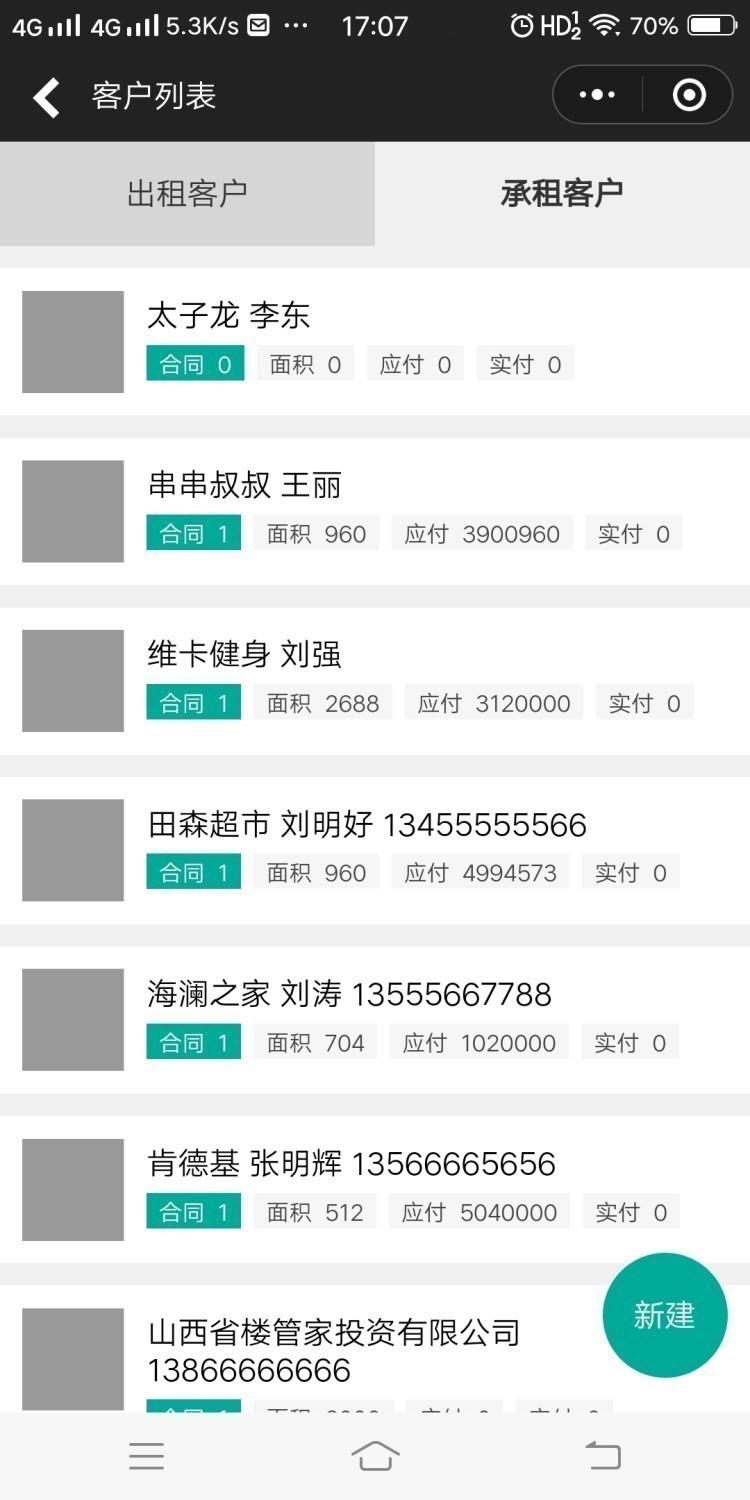Image resolution: width=750 pixels, height=1500 pixels.
Task: Open 肯德基 张明辉 customer record
Action: click(375, 1189)
